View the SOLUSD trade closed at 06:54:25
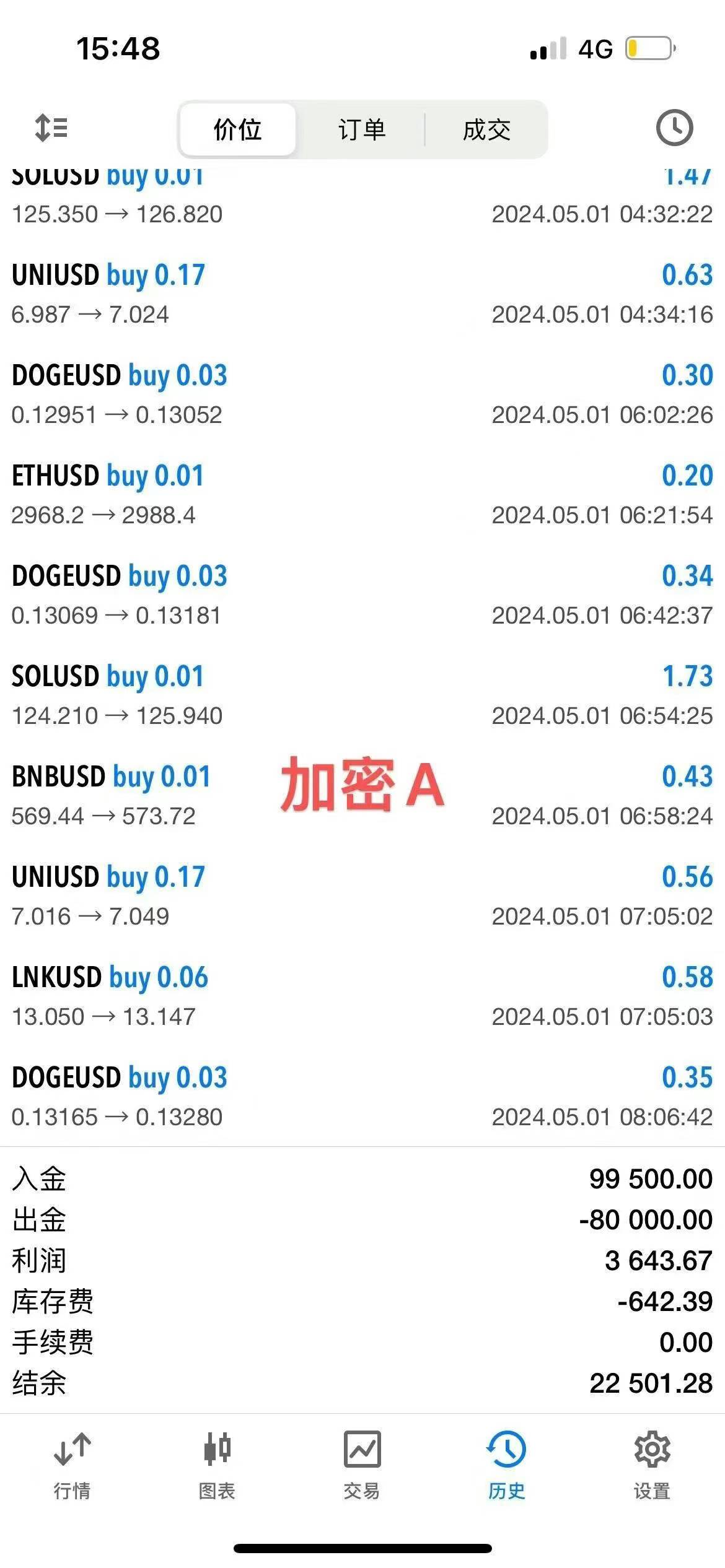Viewport: 725px width, 1568px height. point(362,695)
